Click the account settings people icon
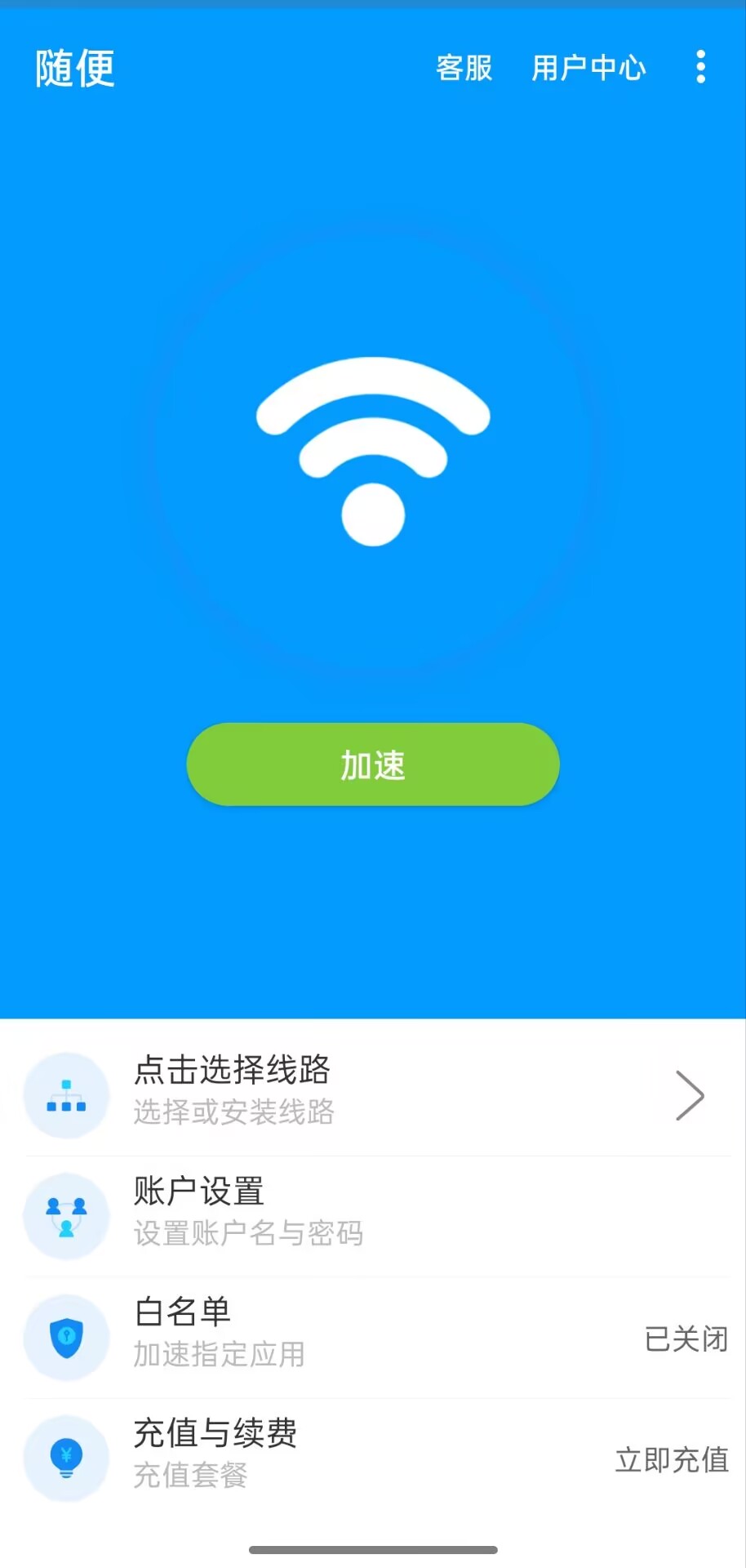This screenshot has width=746, height=1568. point(66,1215)
